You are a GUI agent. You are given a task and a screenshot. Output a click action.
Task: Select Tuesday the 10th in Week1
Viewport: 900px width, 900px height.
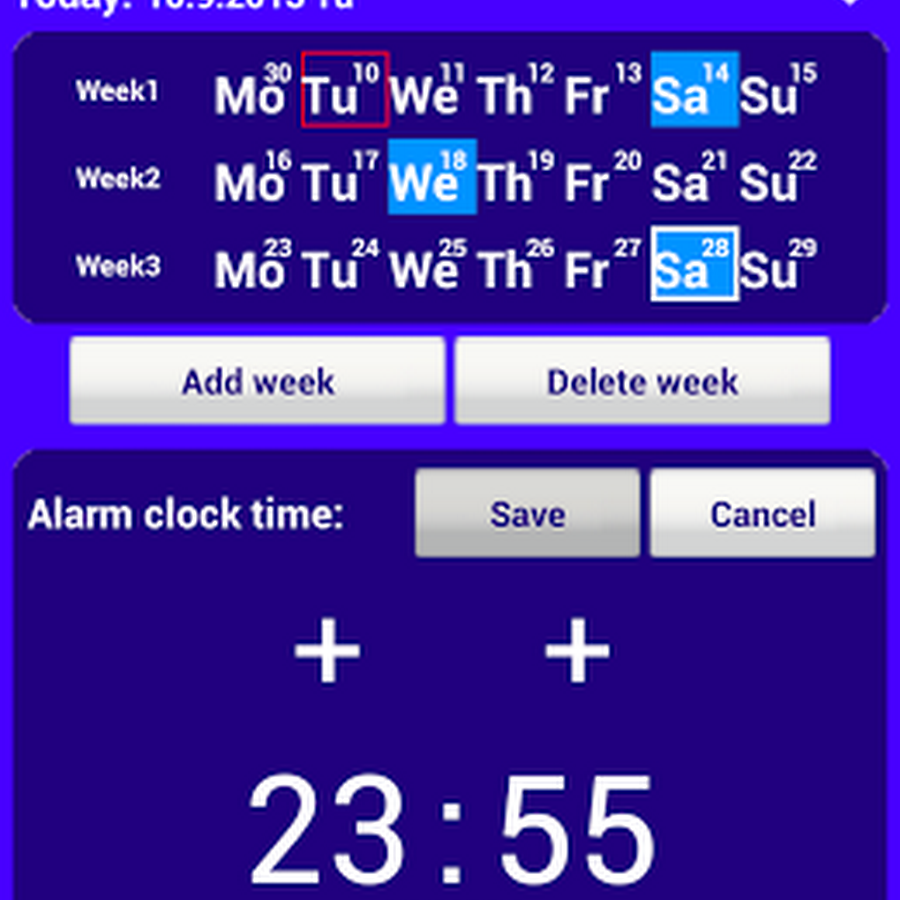[x=345, y=90]
